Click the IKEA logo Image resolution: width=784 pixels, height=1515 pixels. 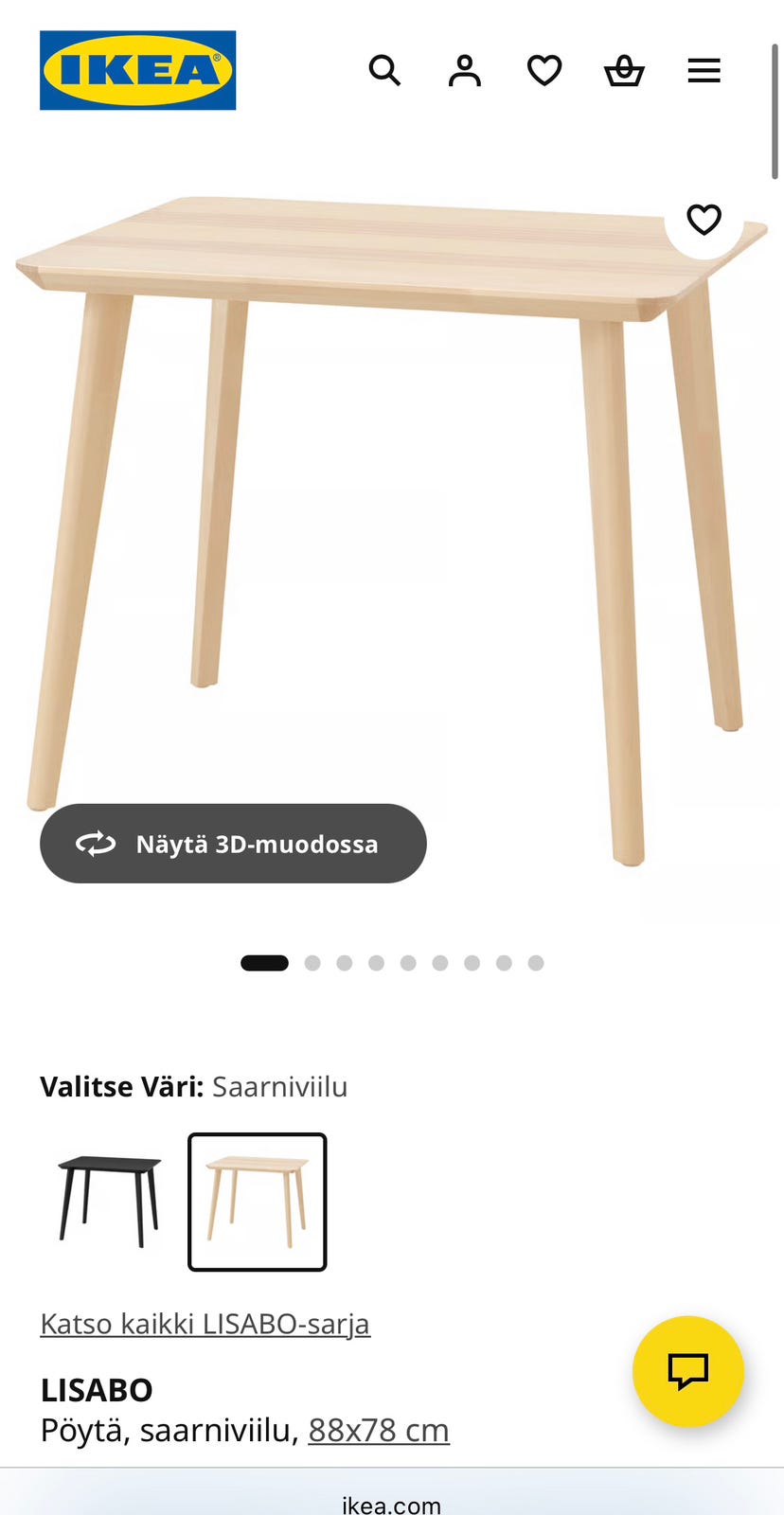[137, 70]
